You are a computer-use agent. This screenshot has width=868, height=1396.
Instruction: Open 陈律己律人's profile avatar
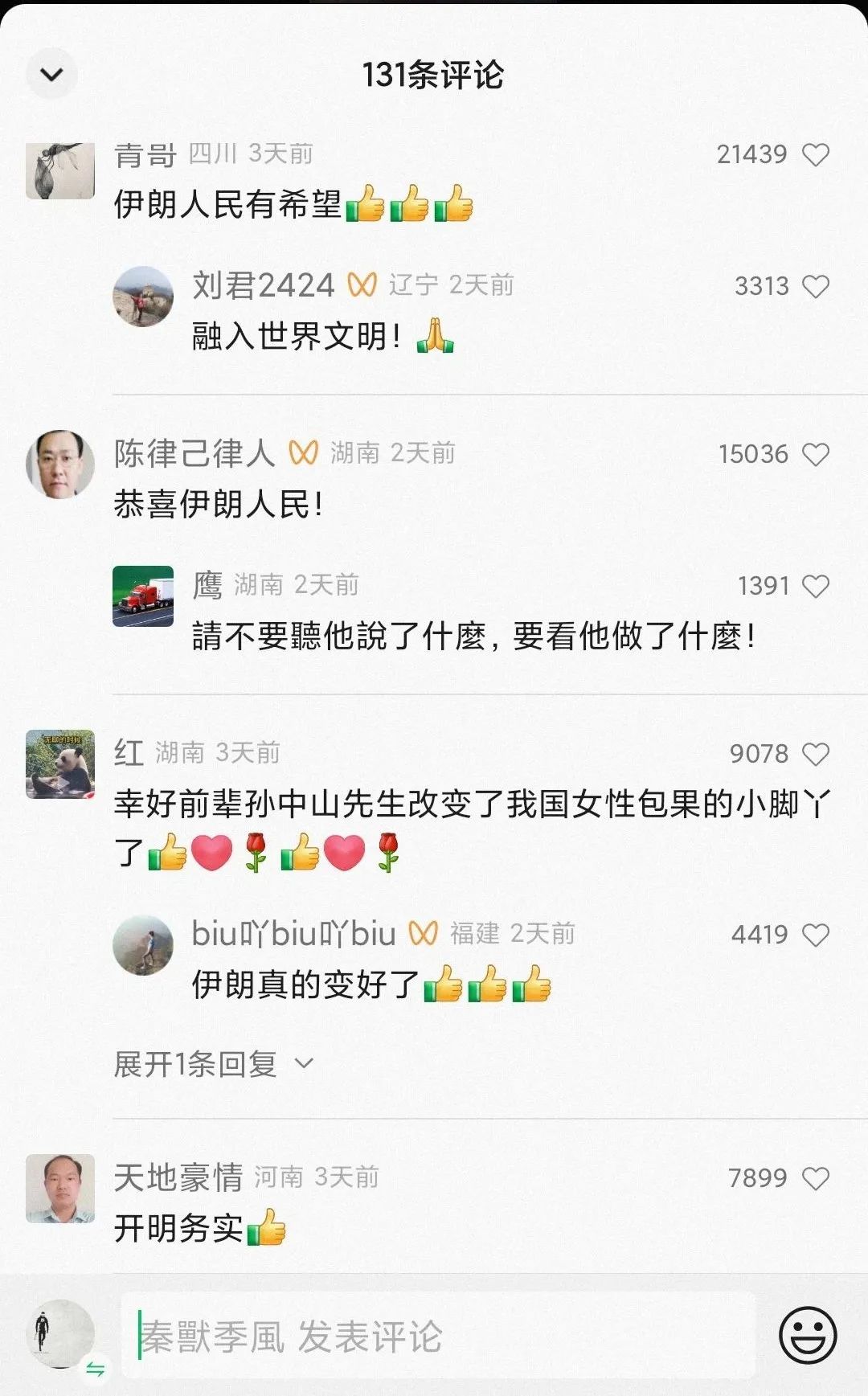point(60,464)
